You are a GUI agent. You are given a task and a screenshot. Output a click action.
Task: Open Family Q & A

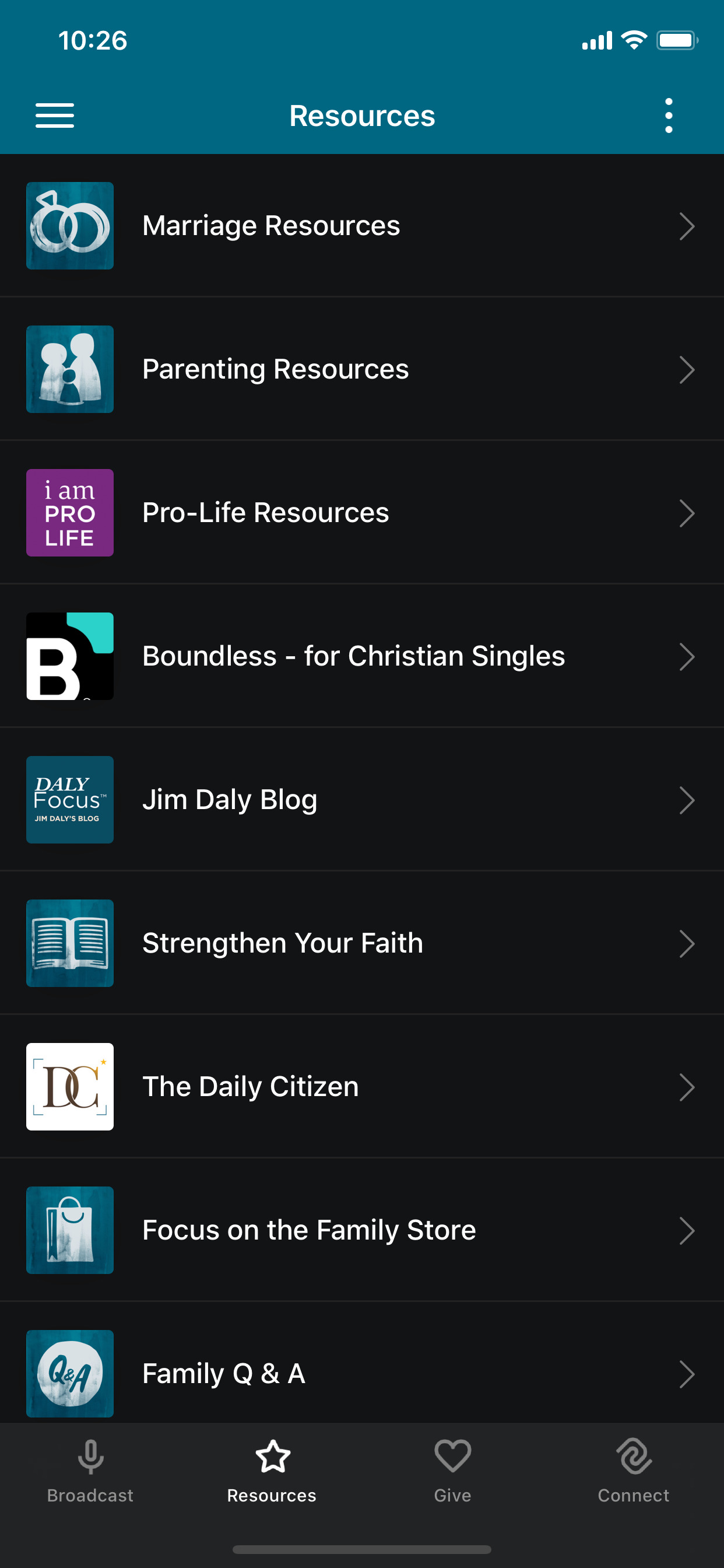pyautogui.click(x=361, y=1373)
